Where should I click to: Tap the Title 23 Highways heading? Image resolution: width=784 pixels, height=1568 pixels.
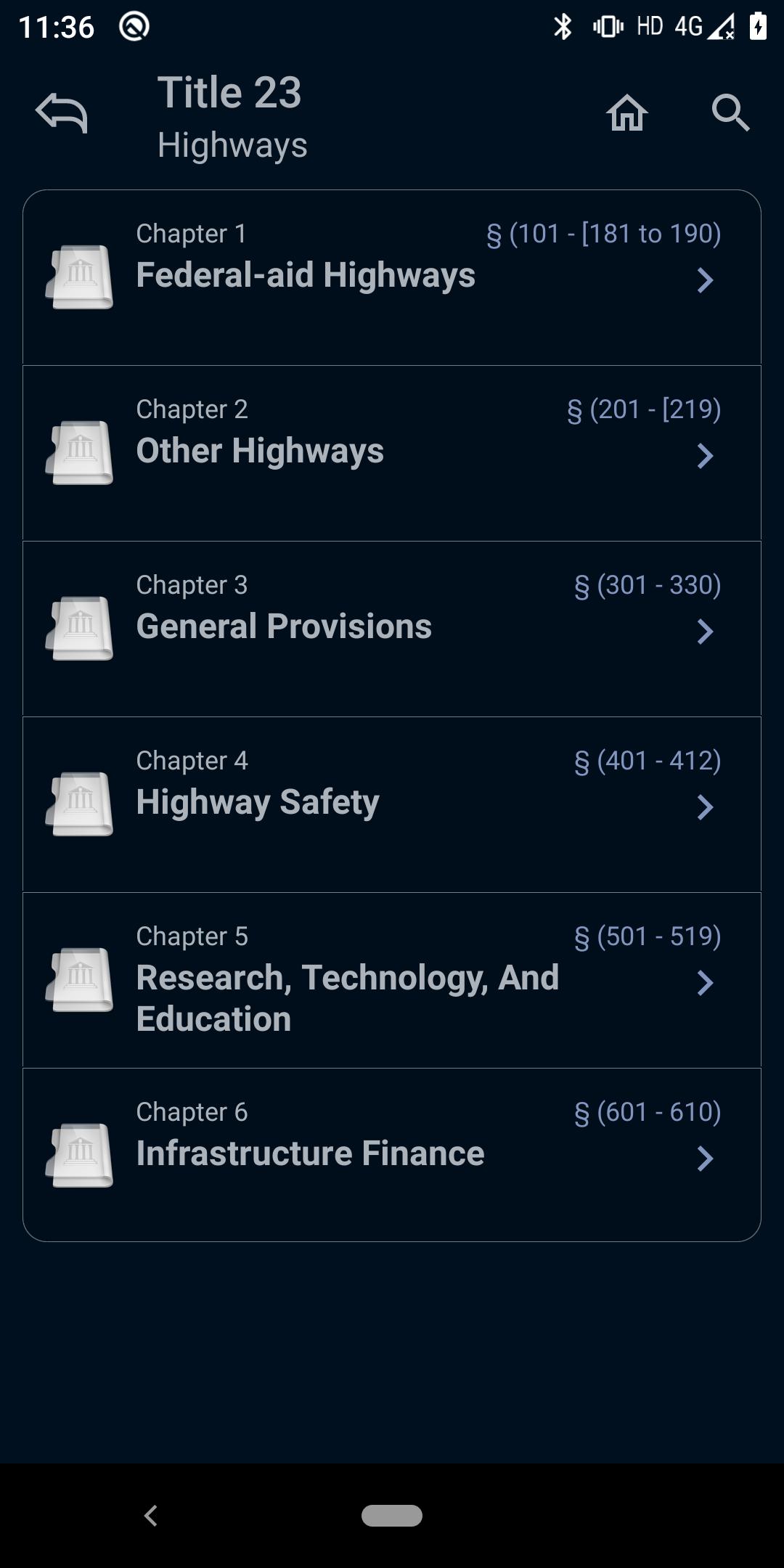click(231, 116)
